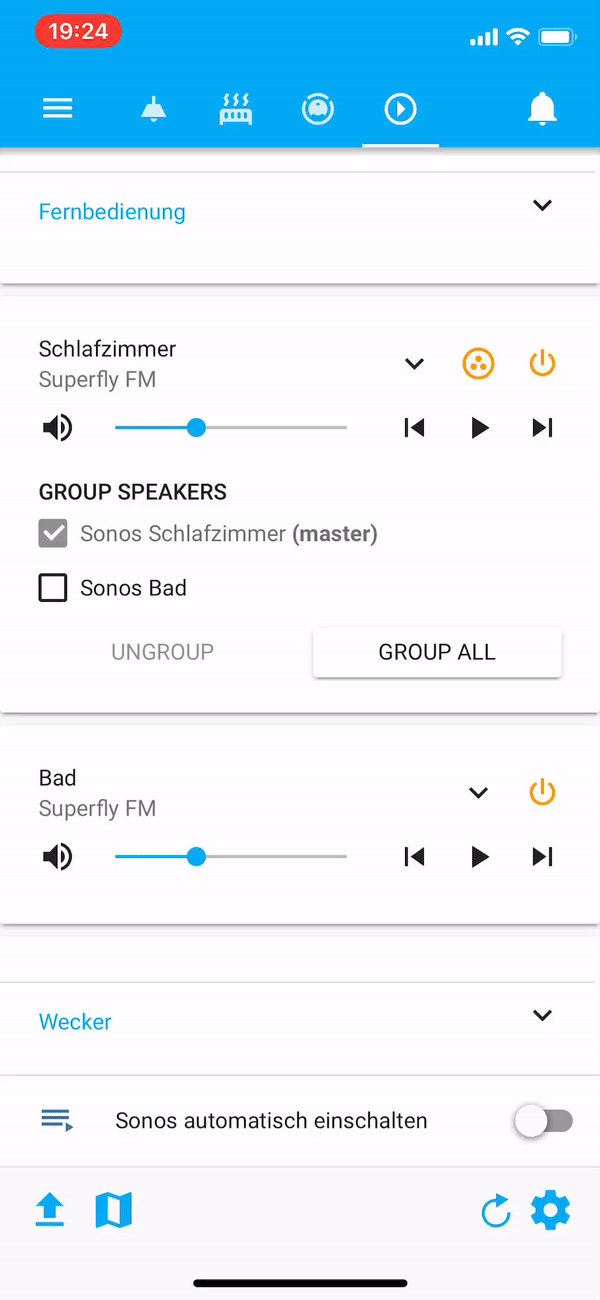Check the Sonos Bad checkbox
Image resolution: width=600 pixels, height=1300 pixels.
click(x=53, y=587)
